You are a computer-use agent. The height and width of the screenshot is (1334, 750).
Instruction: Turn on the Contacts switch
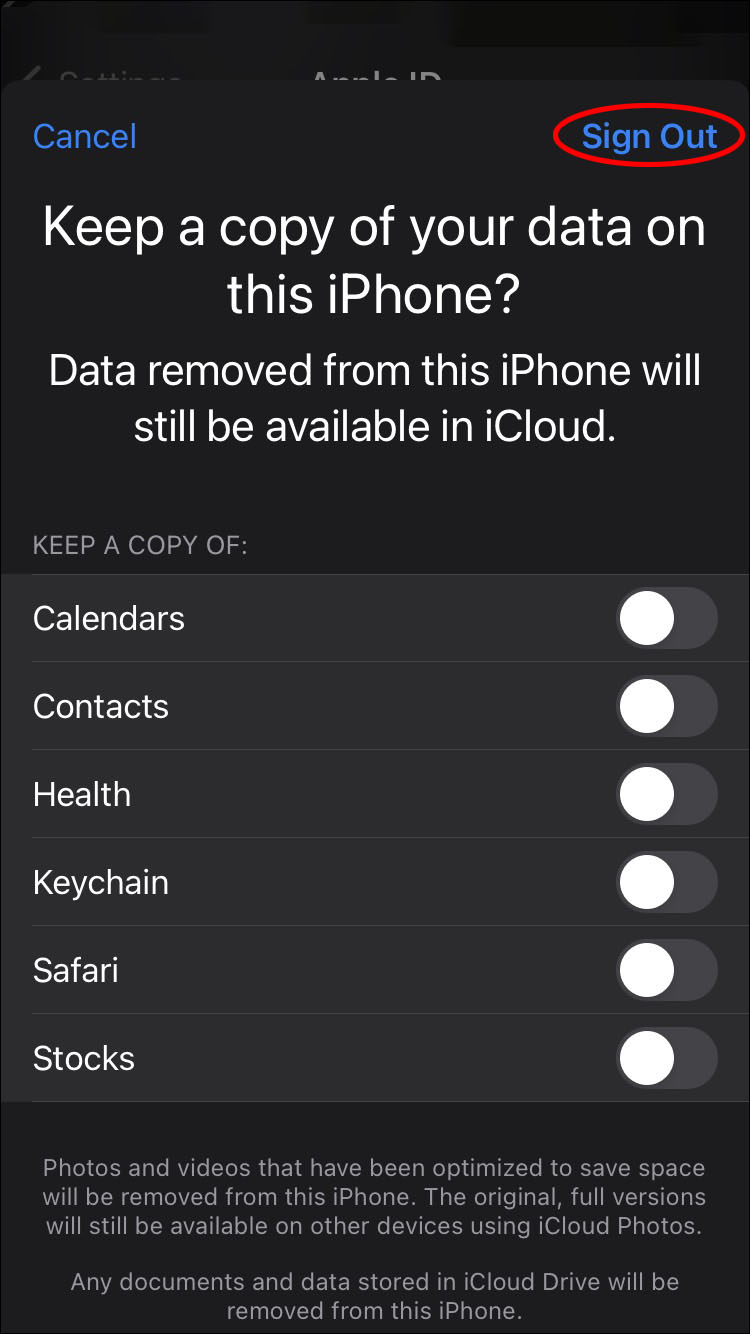click(667, 707)
